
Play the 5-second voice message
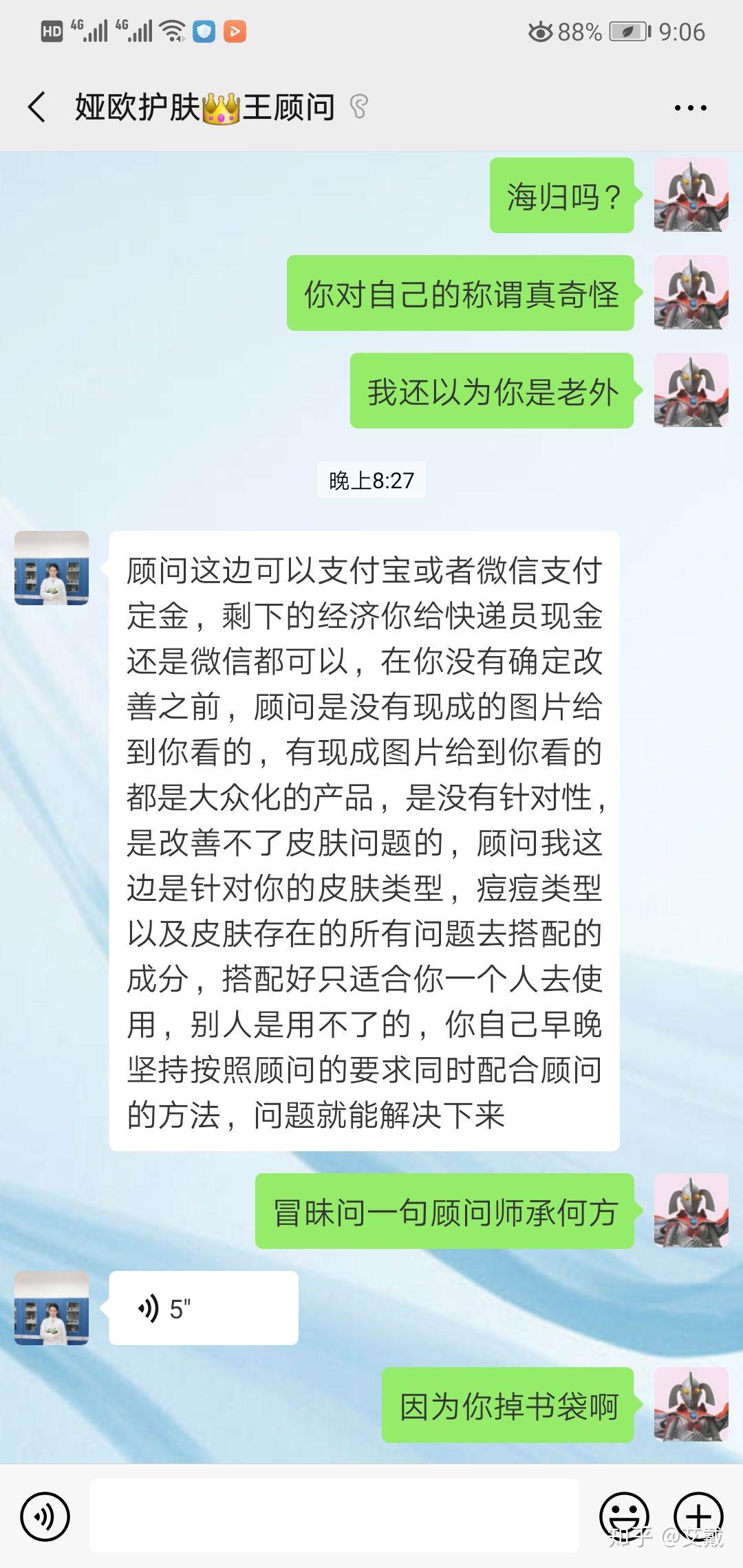[203, 1308]
